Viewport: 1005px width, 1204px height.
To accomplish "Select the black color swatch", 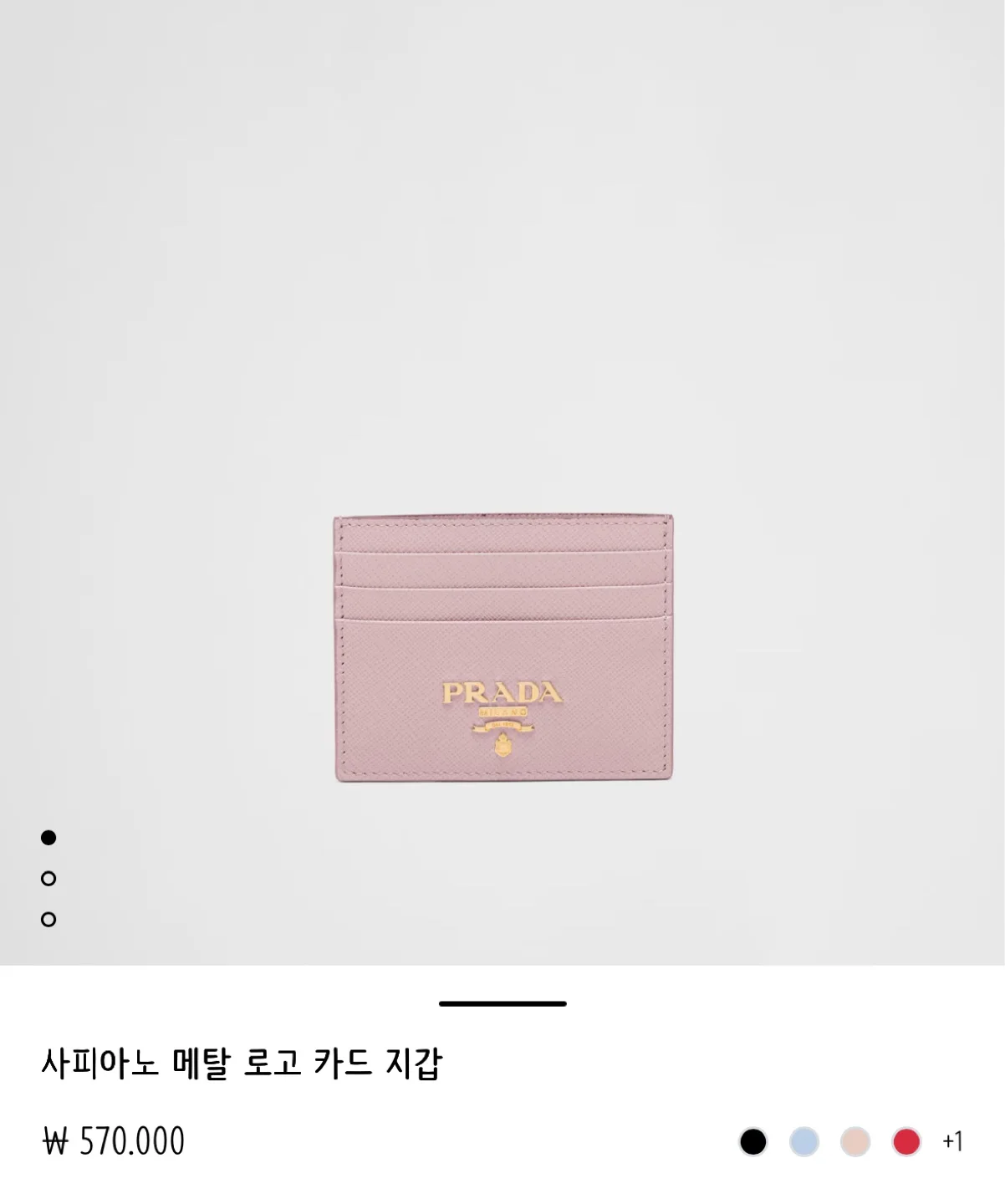I will point(752,1141).
